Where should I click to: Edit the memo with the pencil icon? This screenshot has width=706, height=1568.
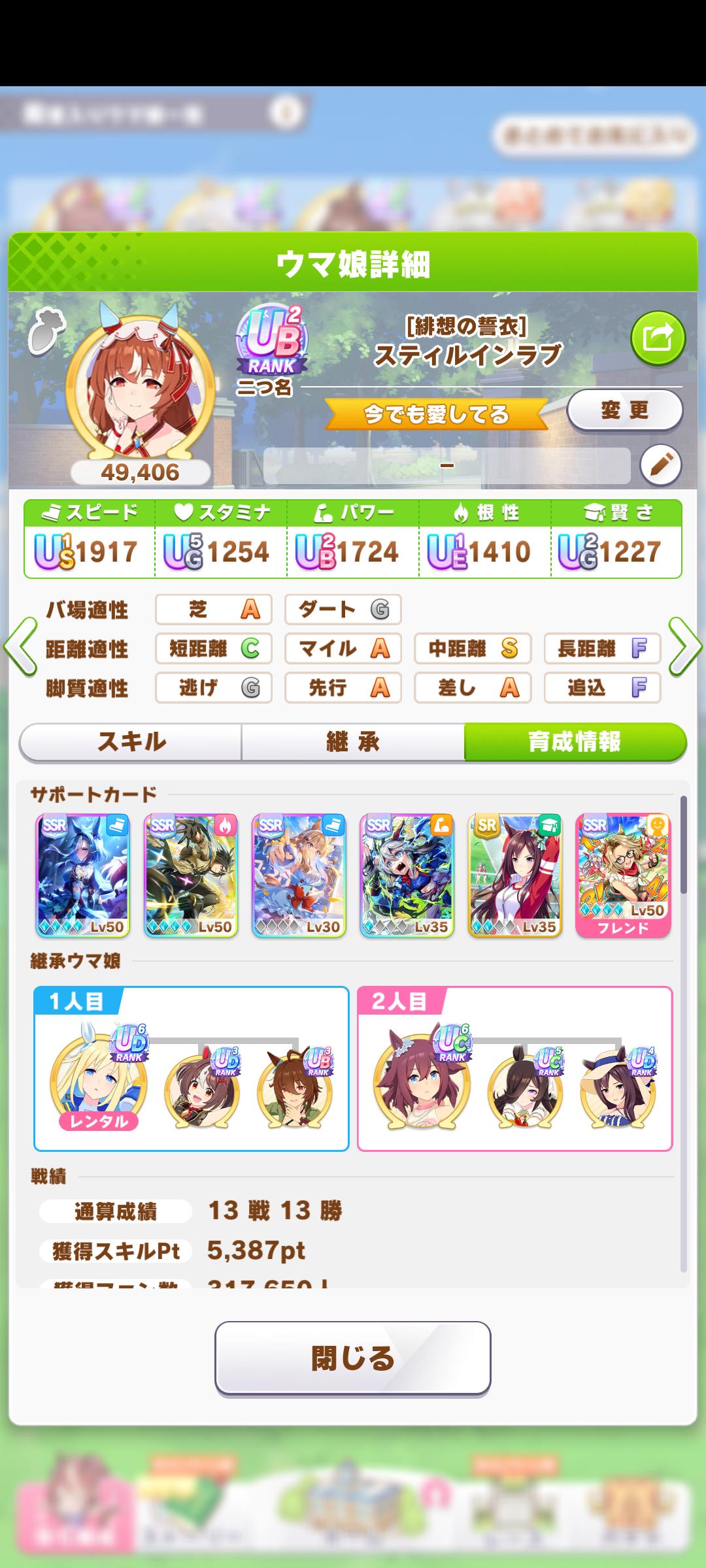point(660,465)
